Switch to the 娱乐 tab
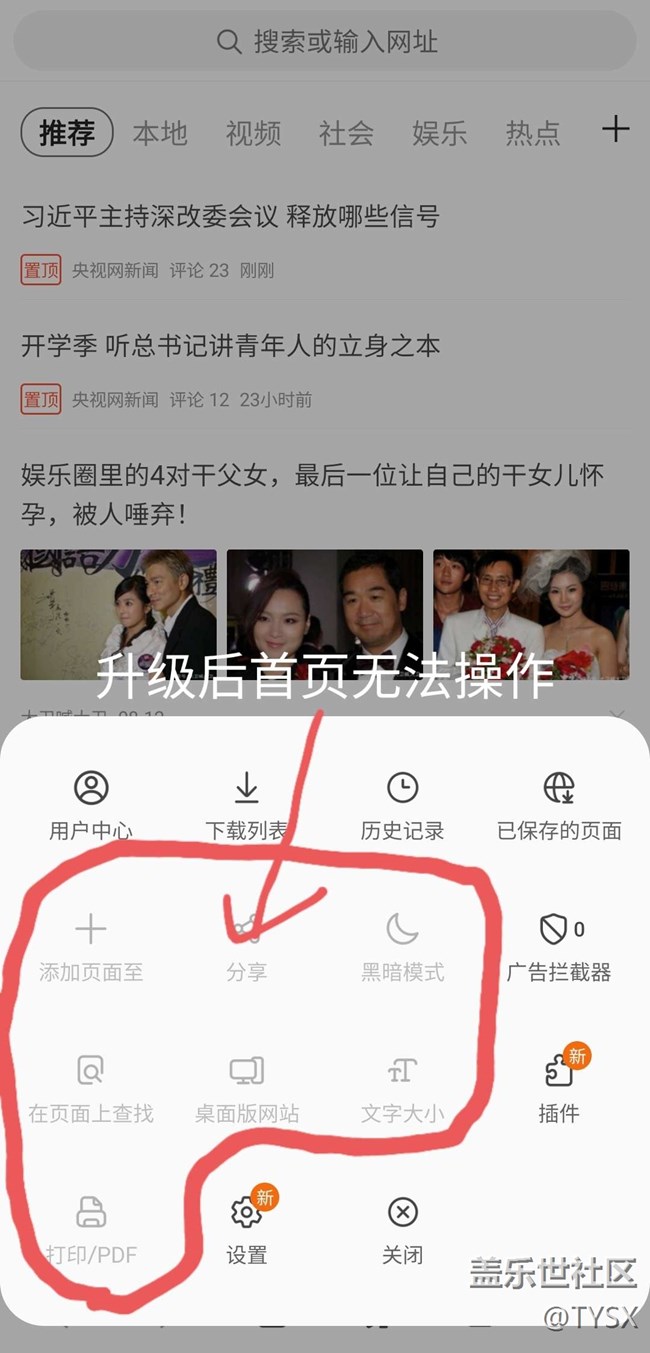650x1353 pixels. [x=439, y=133]
